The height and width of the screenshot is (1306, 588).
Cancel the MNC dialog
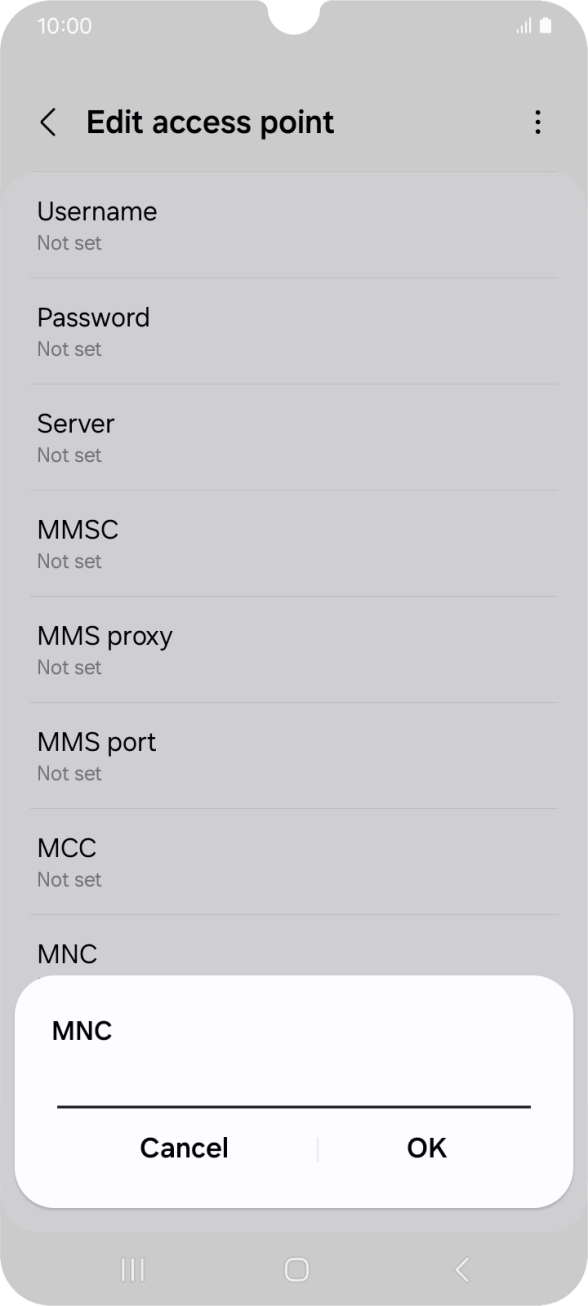click(x=184, y=1148)
